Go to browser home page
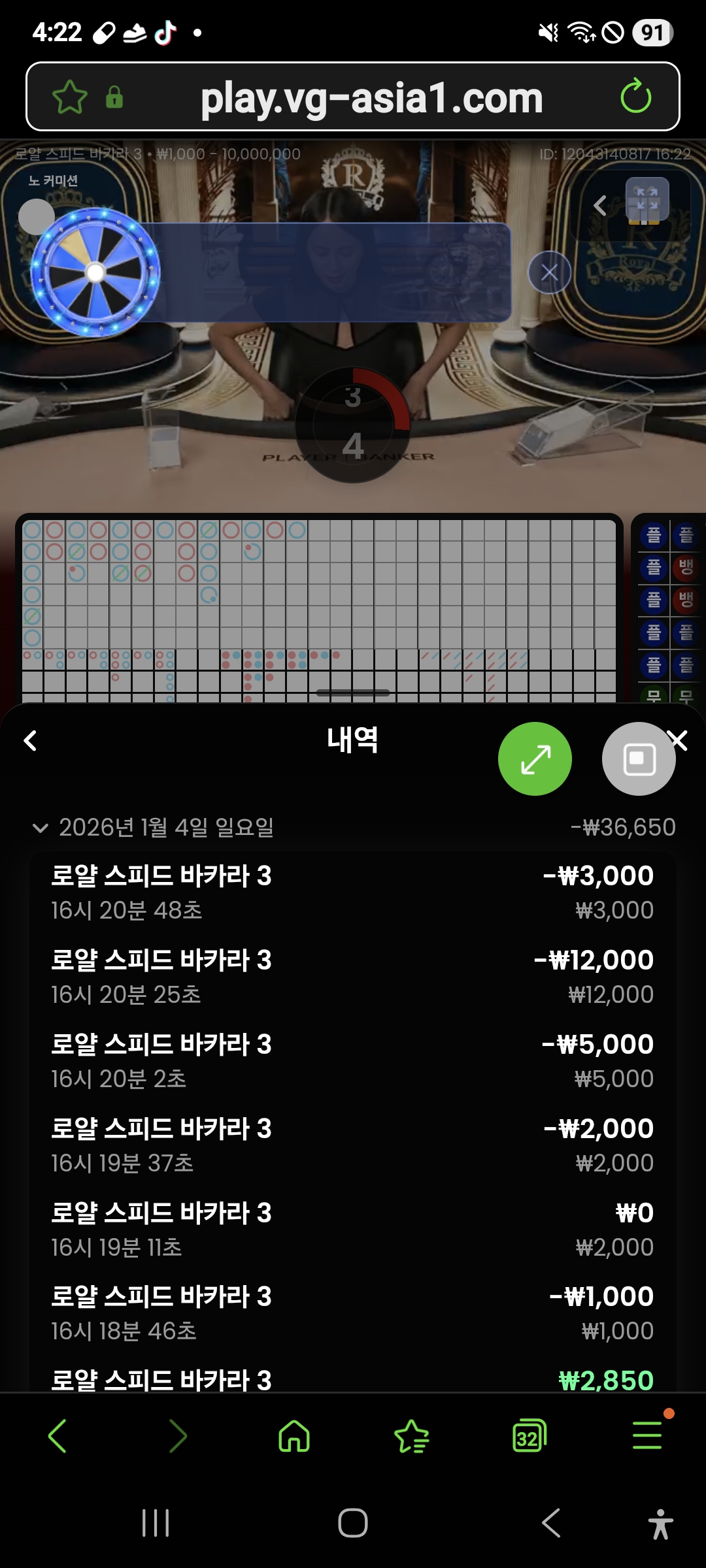 (294, 1436)
